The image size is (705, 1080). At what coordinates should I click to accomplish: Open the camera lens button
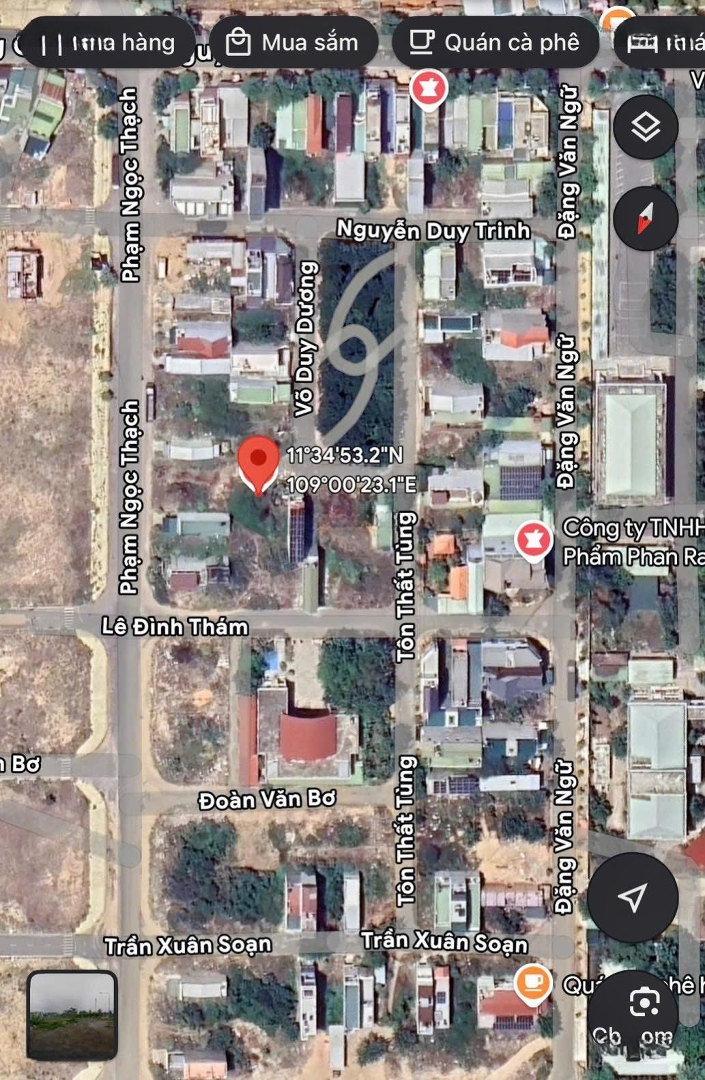pos(644,1003)
